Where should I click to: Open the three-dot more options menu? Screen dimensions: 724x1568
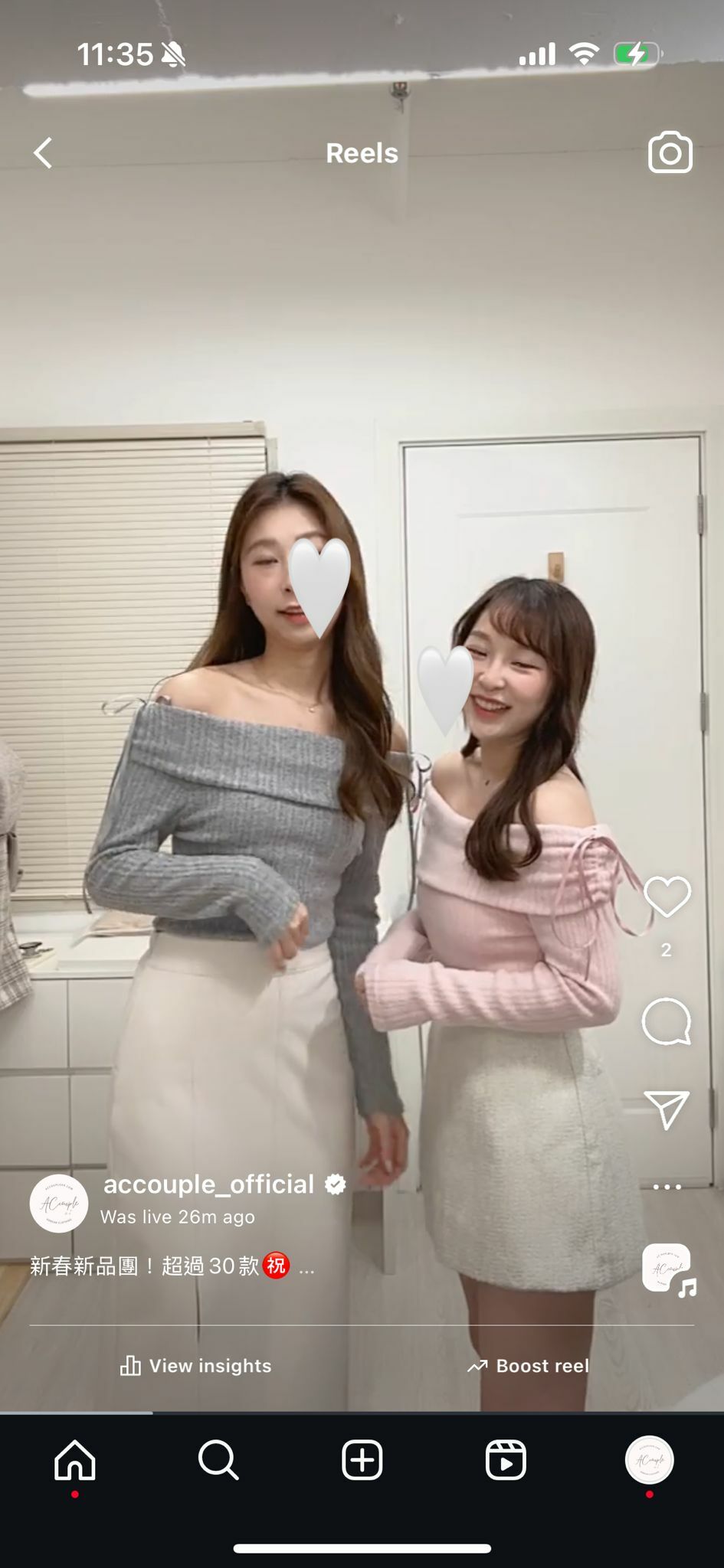click(x=667, y=1187)
